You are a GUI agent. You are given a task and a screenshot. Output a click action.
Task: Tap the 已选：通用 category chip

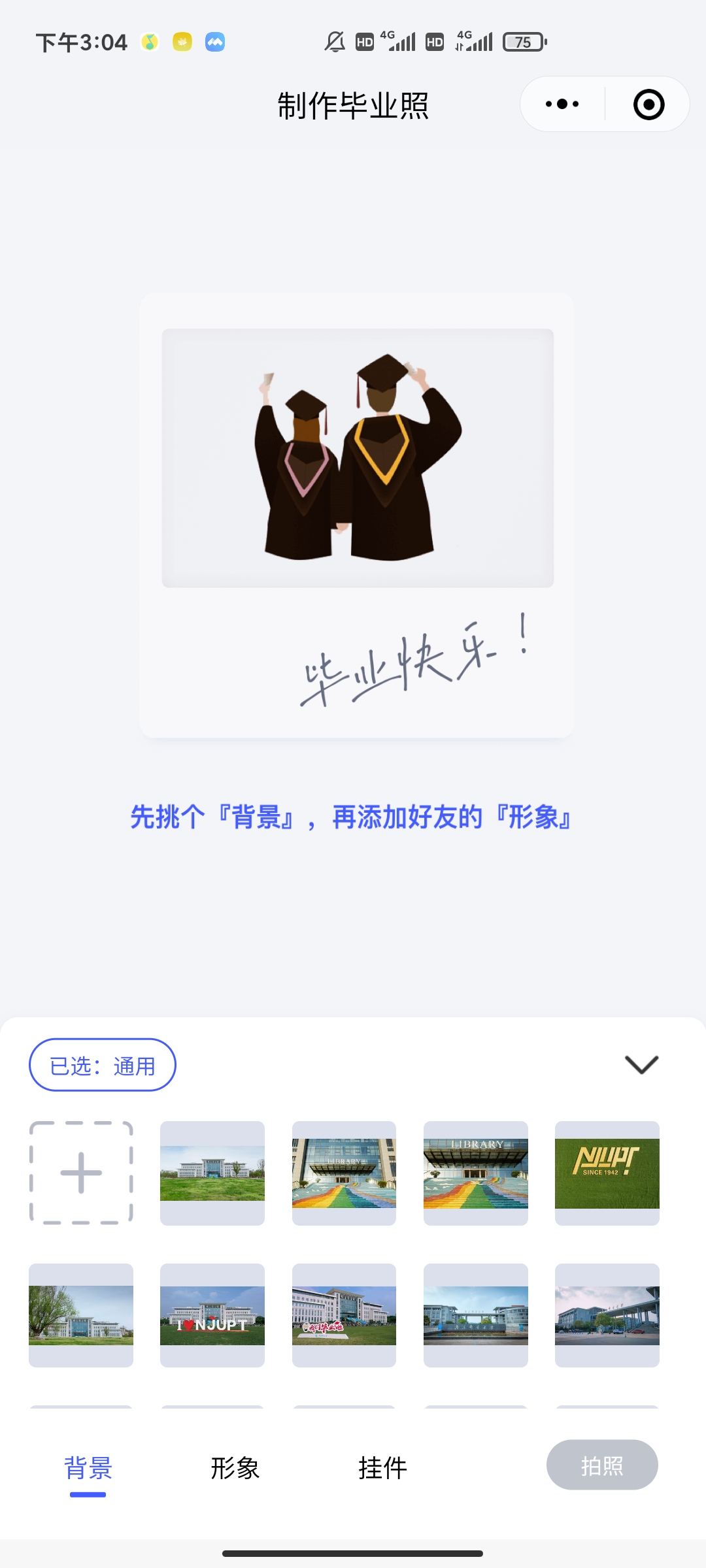[103, 1065]
